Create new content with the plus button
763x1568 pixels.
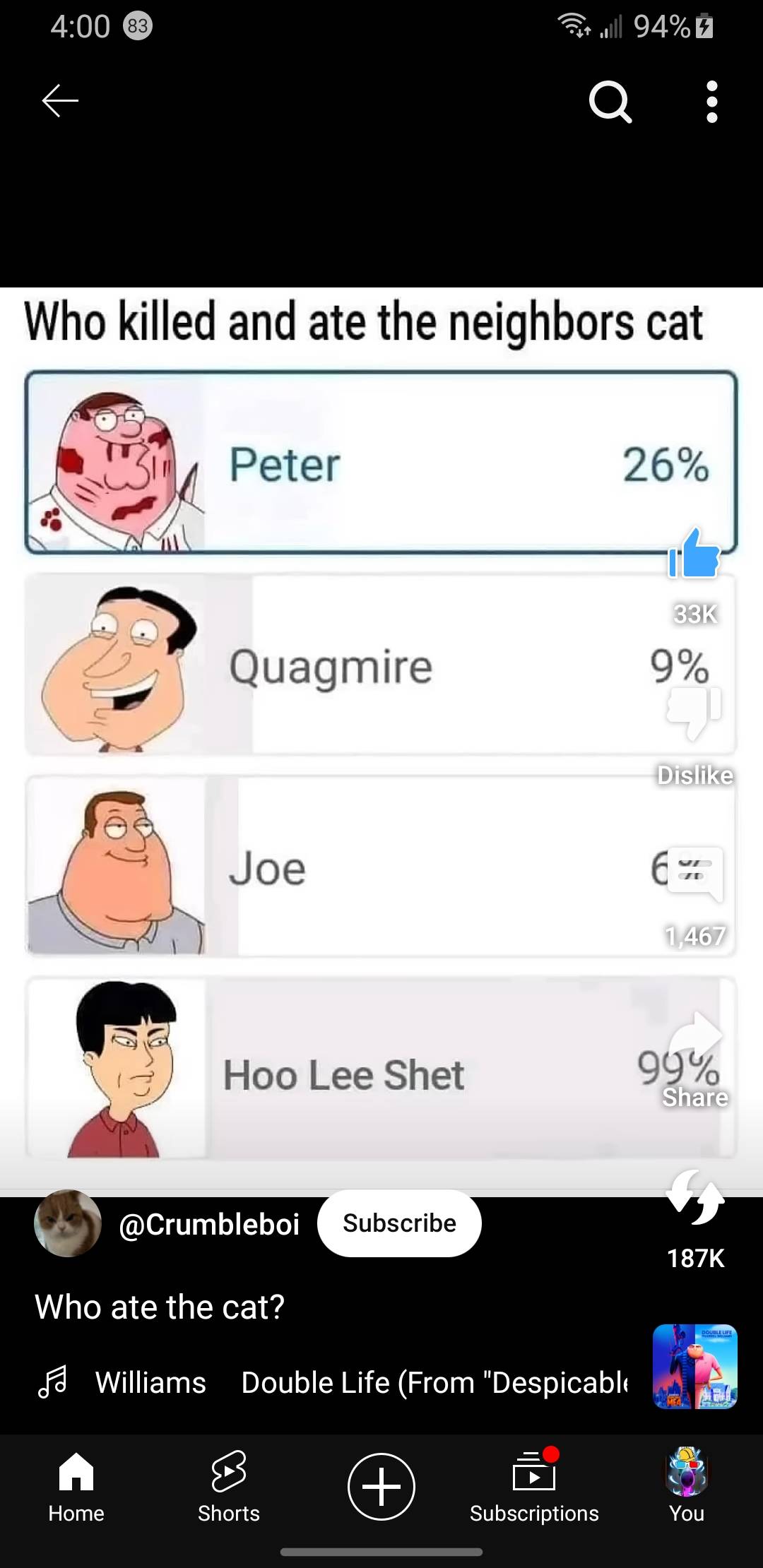[381, 1486]
